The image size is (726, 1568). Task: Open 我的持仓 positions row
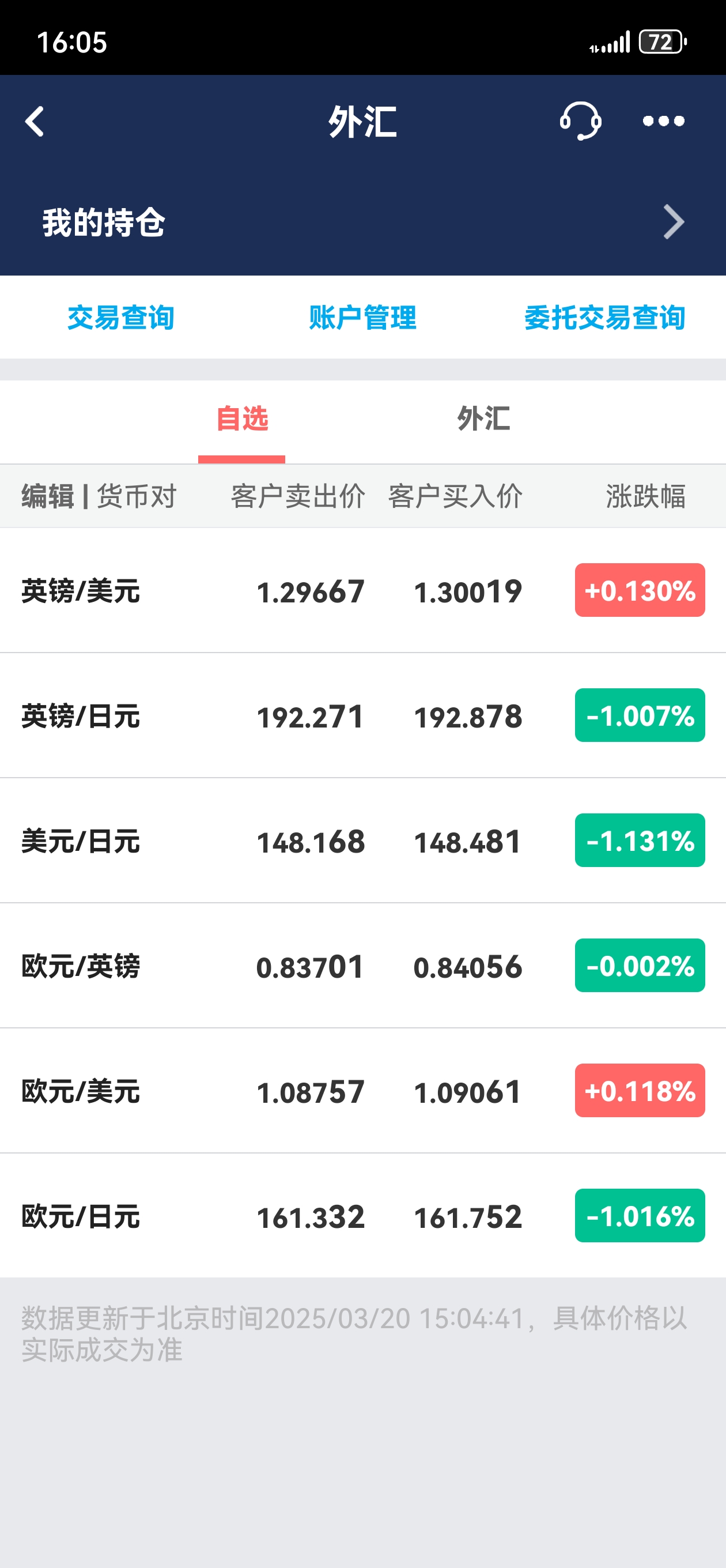[x=362, y=222]
